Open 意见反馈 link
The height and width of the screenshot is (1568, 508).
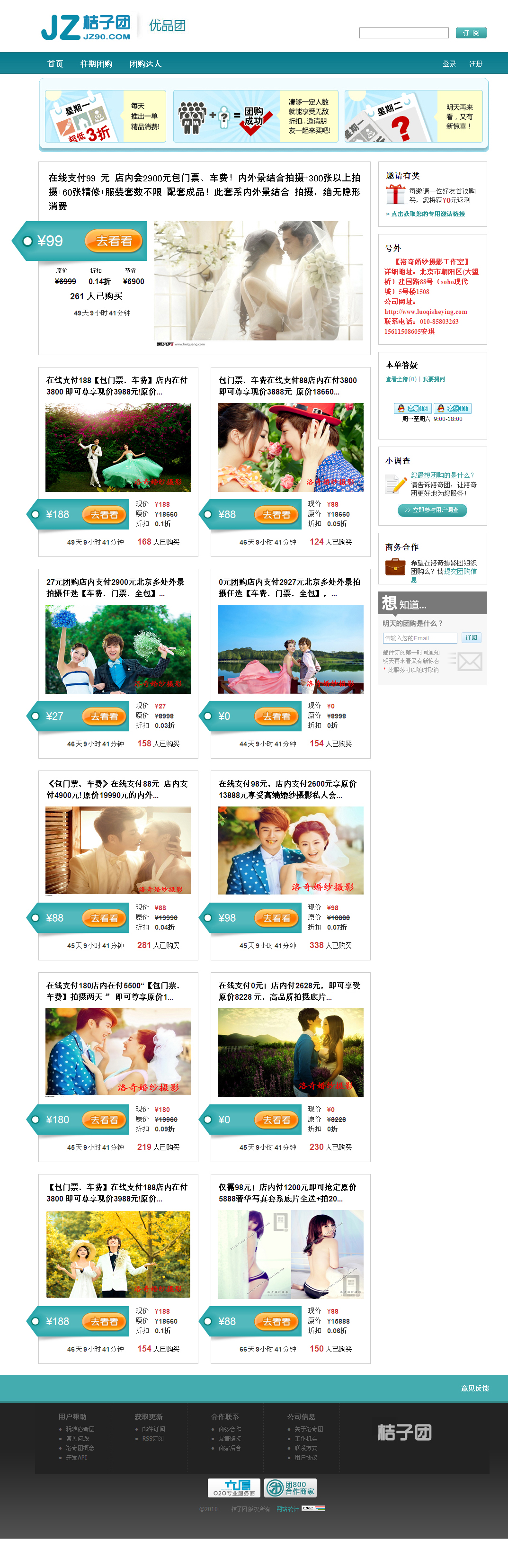click(474, 1389)
